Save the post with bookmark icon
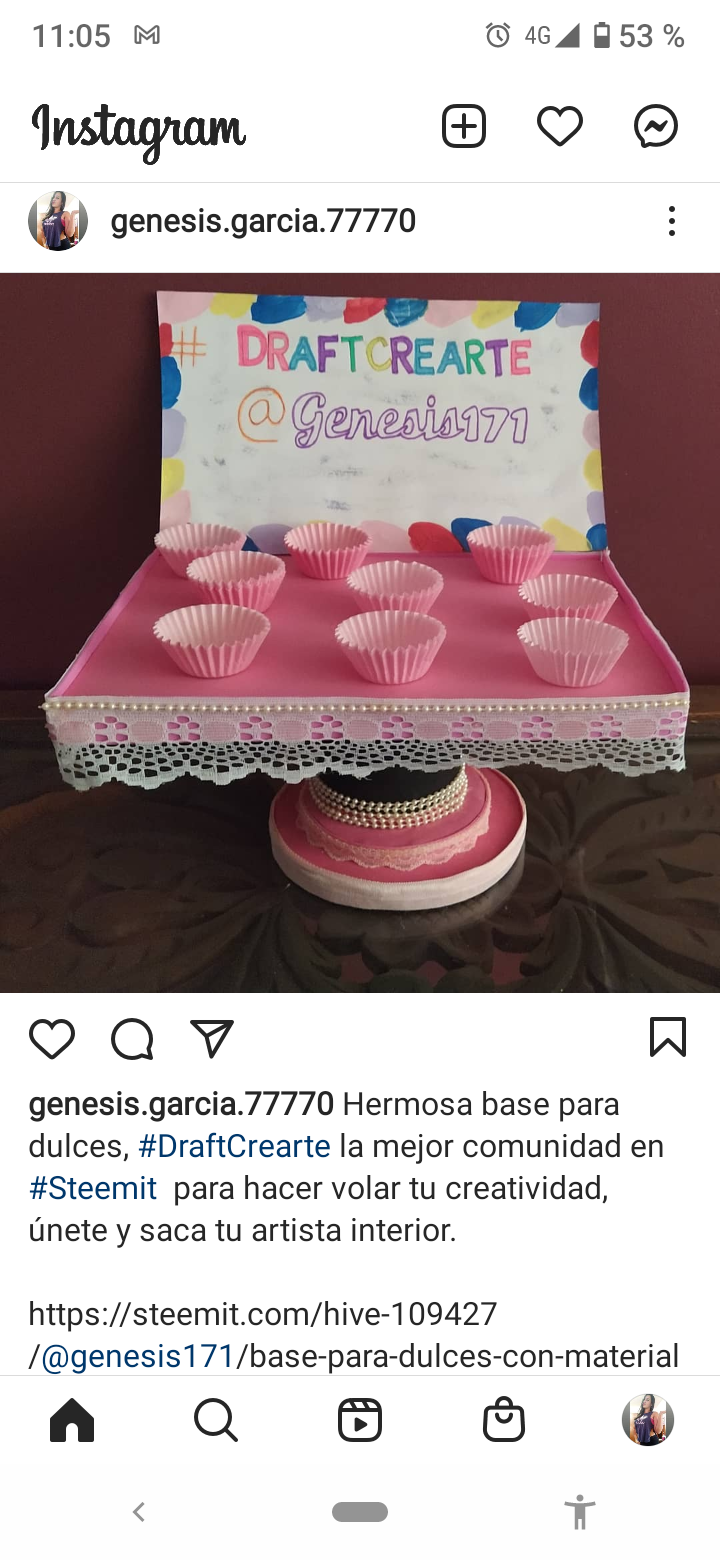Screen dimensions: 720x1560 [668, 1037]
